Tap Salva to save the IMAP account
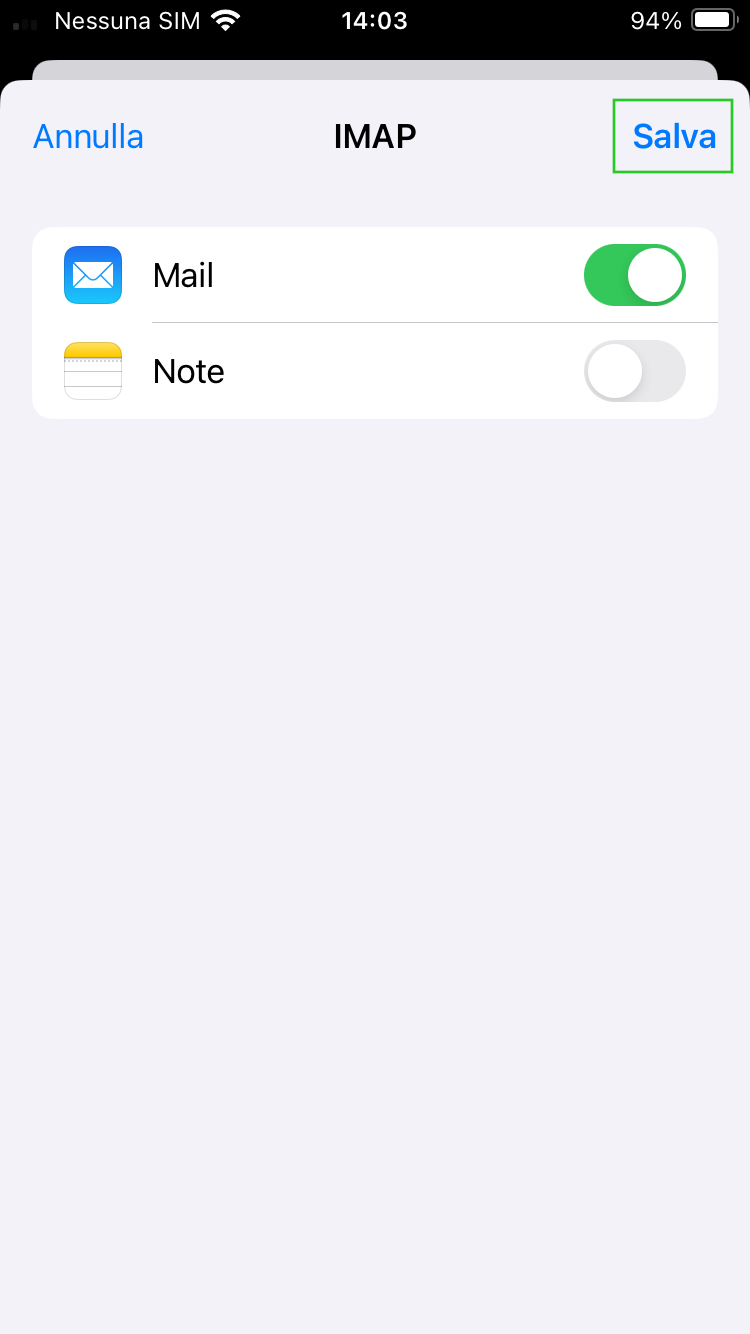The height and width of the screenshot is (1334, 750). click(674, 136)
